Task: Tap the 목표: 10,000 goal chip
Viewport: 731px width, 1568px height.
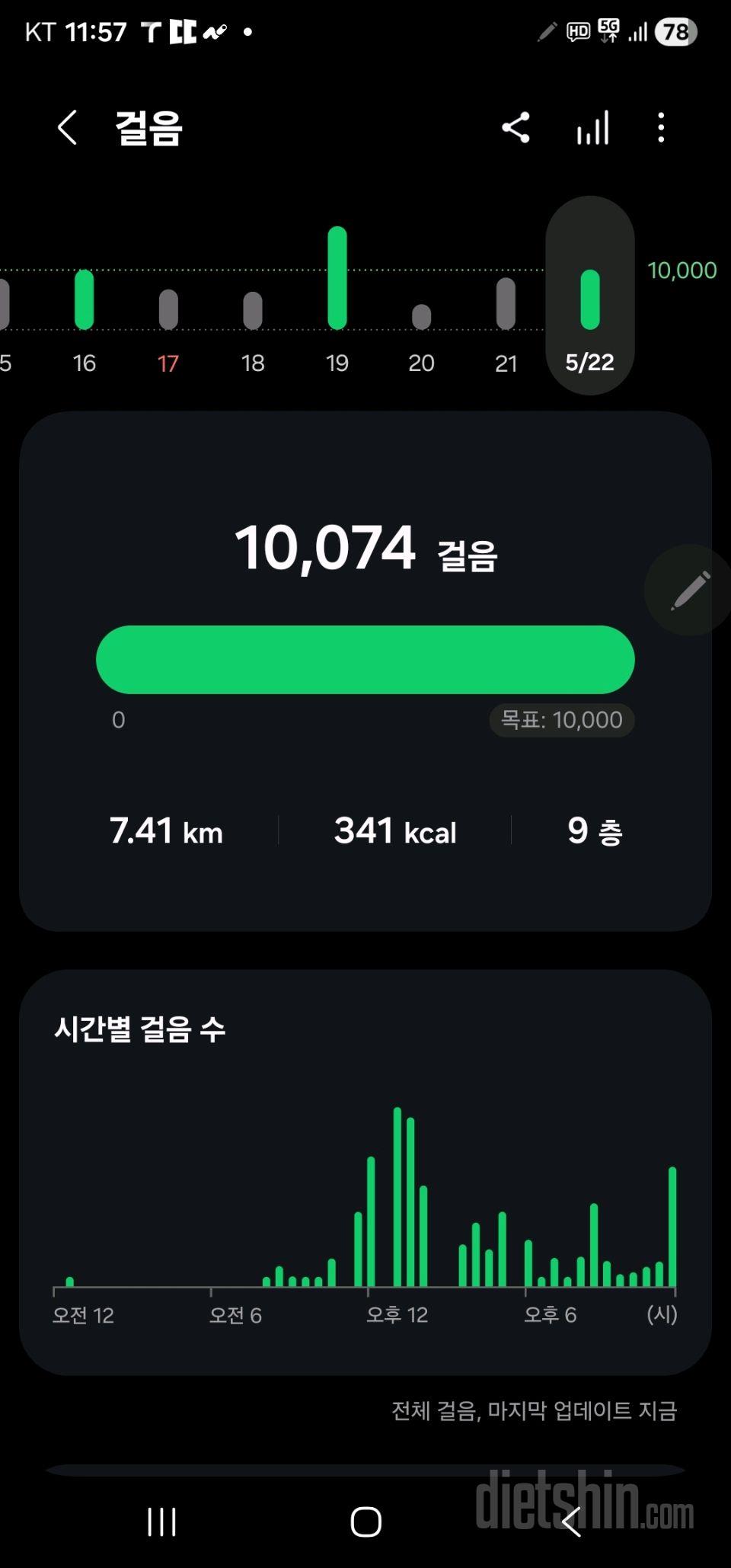Action: tap(562, 720)
